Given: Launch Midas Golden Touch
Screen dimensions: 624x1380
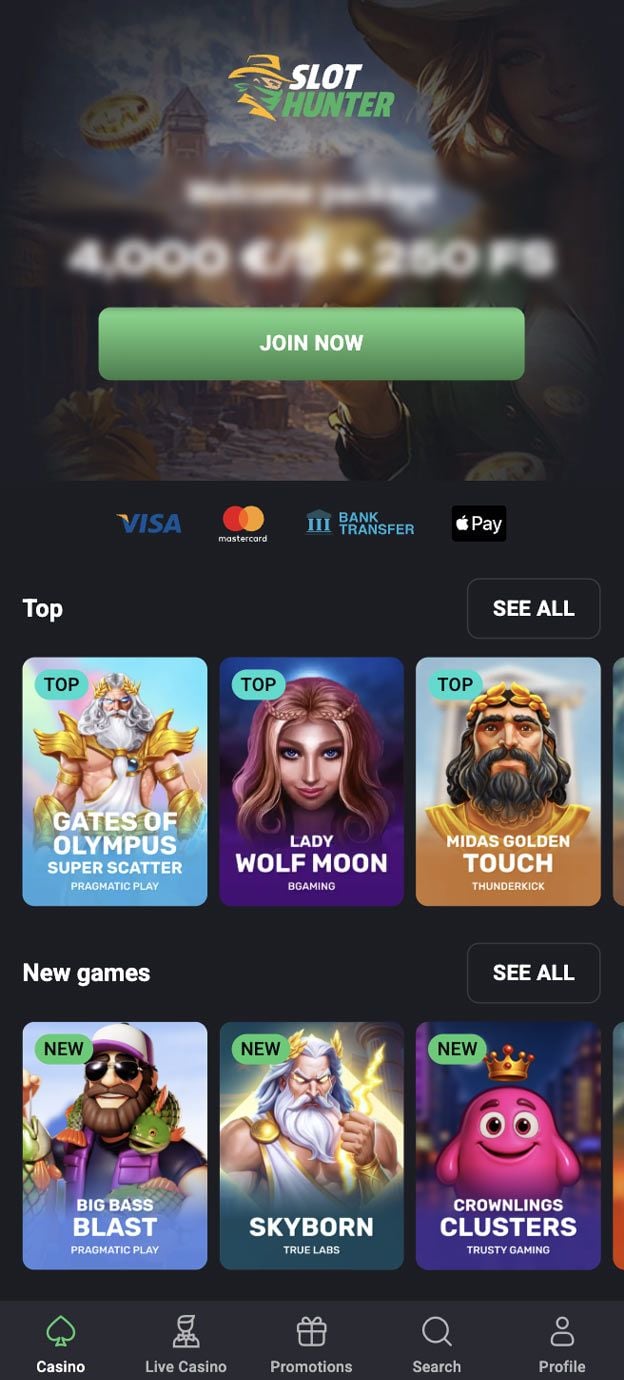Looking at the screenshot, I should click(x=508, y=781).
